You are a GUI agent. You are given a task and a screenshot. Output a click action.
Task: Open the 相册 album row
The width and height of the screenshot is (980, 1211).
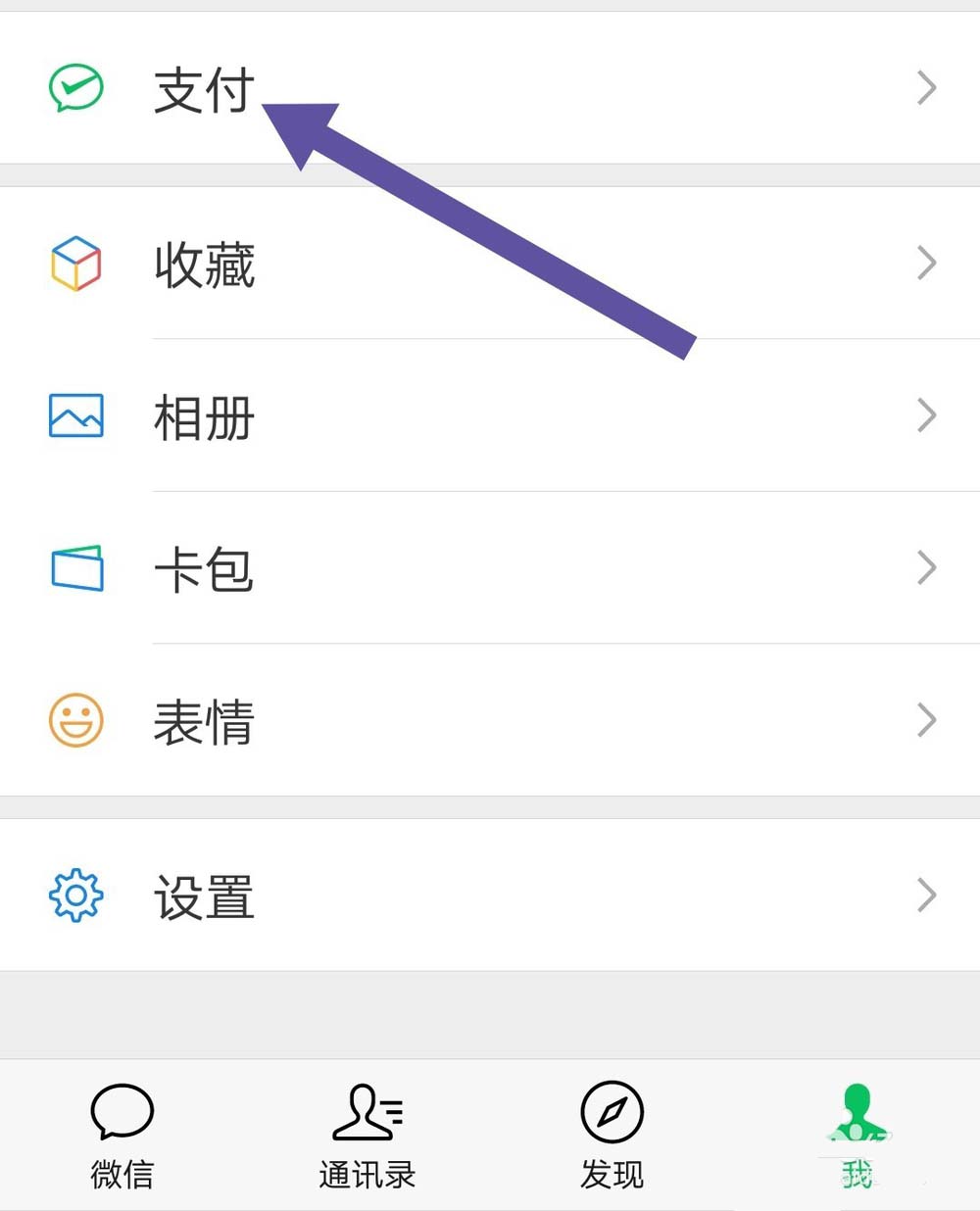(204, 416)
